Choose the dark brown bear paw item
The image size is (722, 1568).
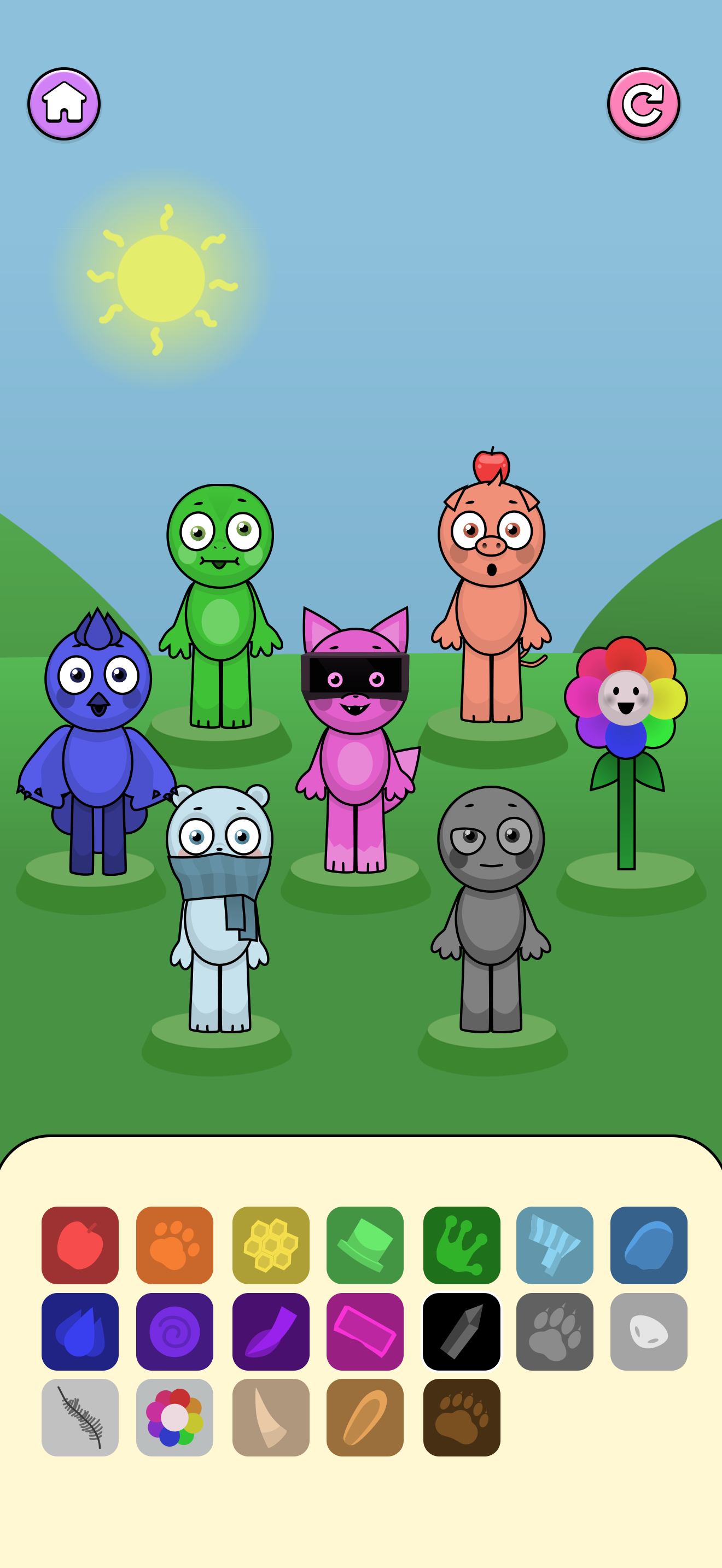click(462, 1417)
